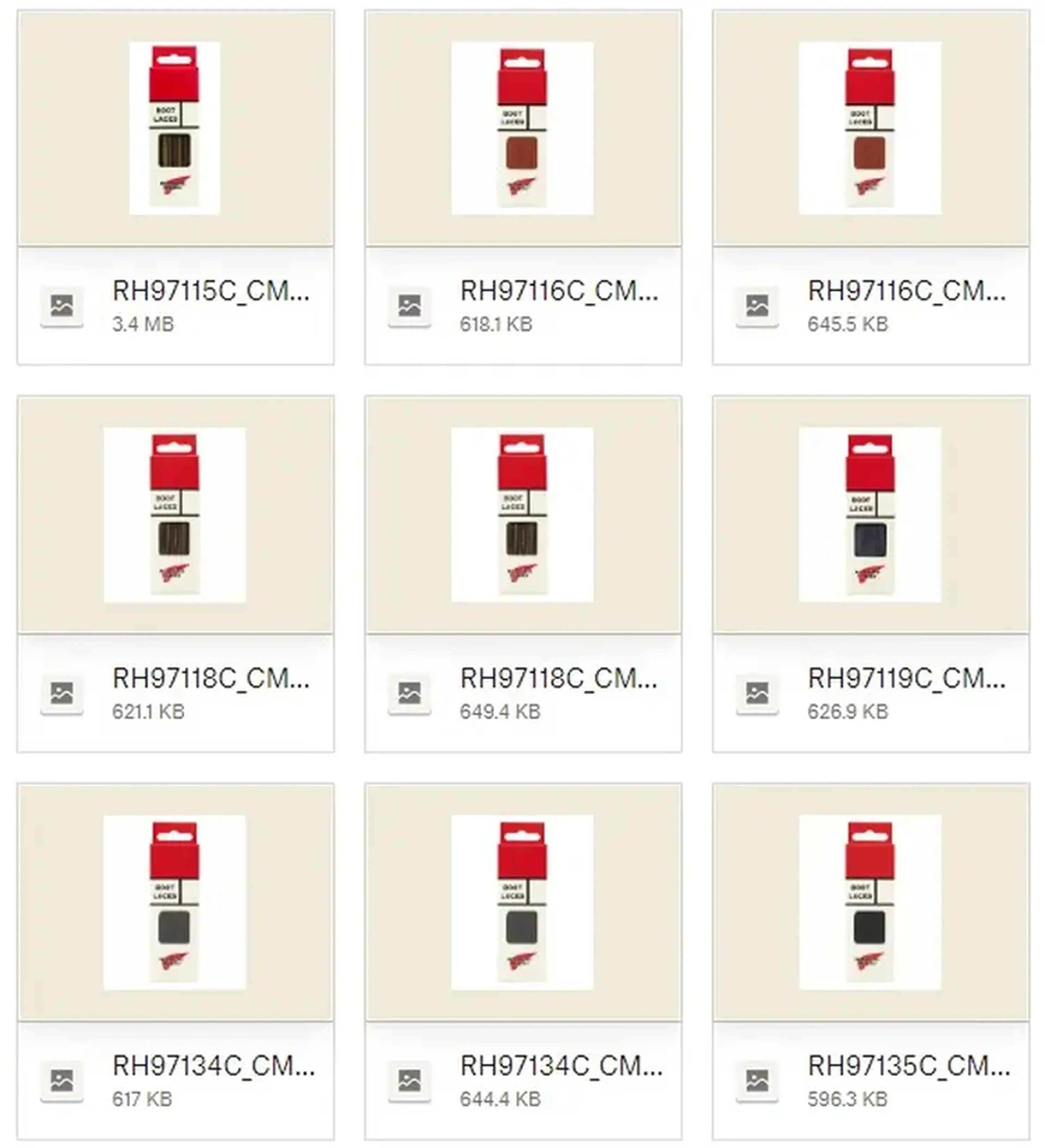View the RH97134C image sized 617 KB
The width and height of the screenshot is (1045, 1148).
tap(213, 1066)
